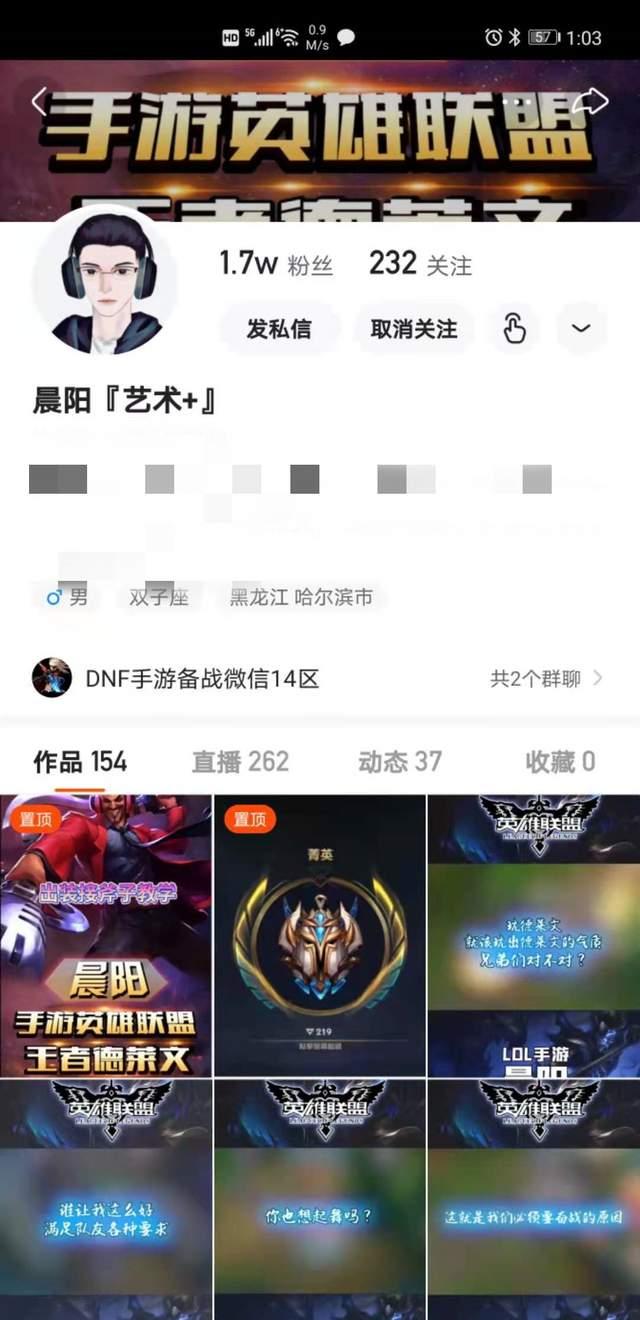Switch to the 收藏 0 tab
Image resolution: width=640 pixels, height=1320 pixels.
coord(560,762)
